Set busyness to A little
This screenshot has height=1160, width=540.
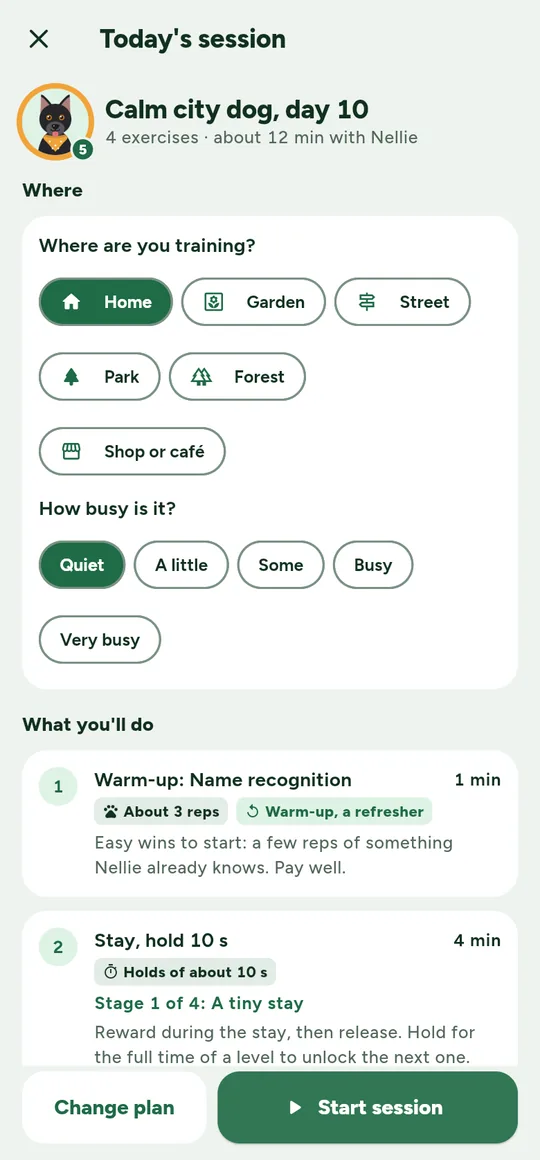(181, 565)
